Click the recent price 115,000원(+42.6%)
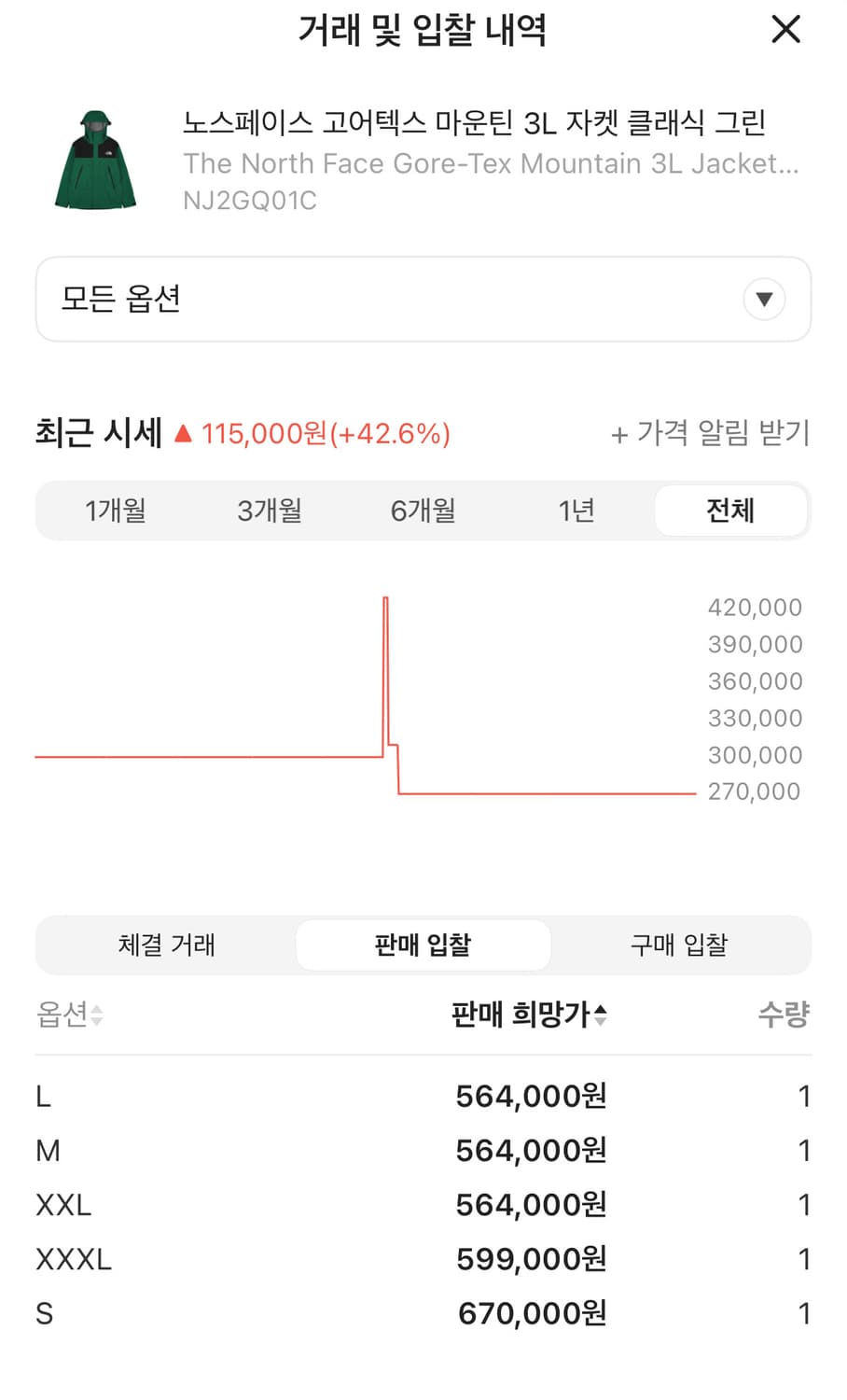The image size is (847, 1400). pyautogui.click(x=325, y=434)
